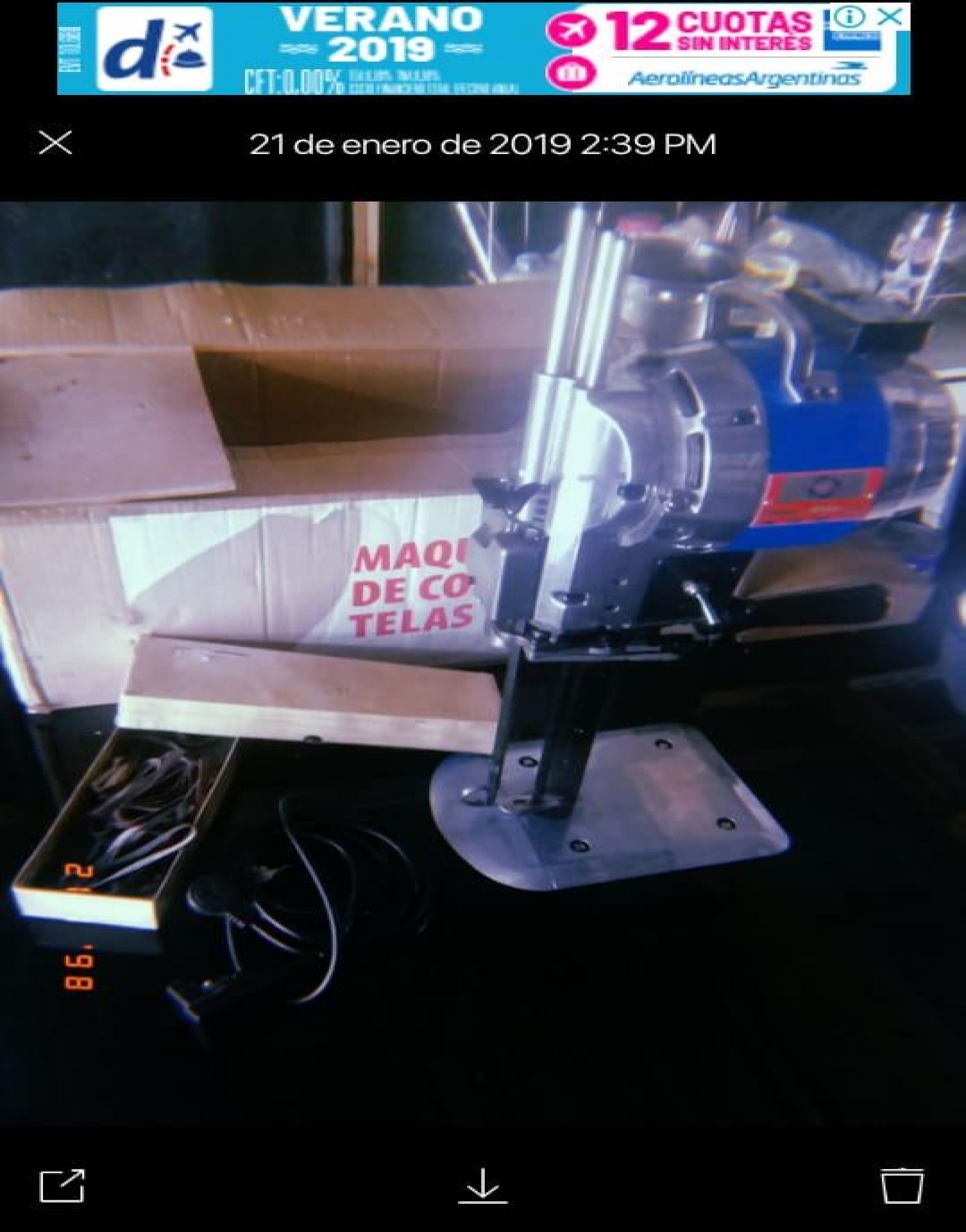966x1232 pixels.
Task: Delete this photo
Action: click(x=902, y=1185)
